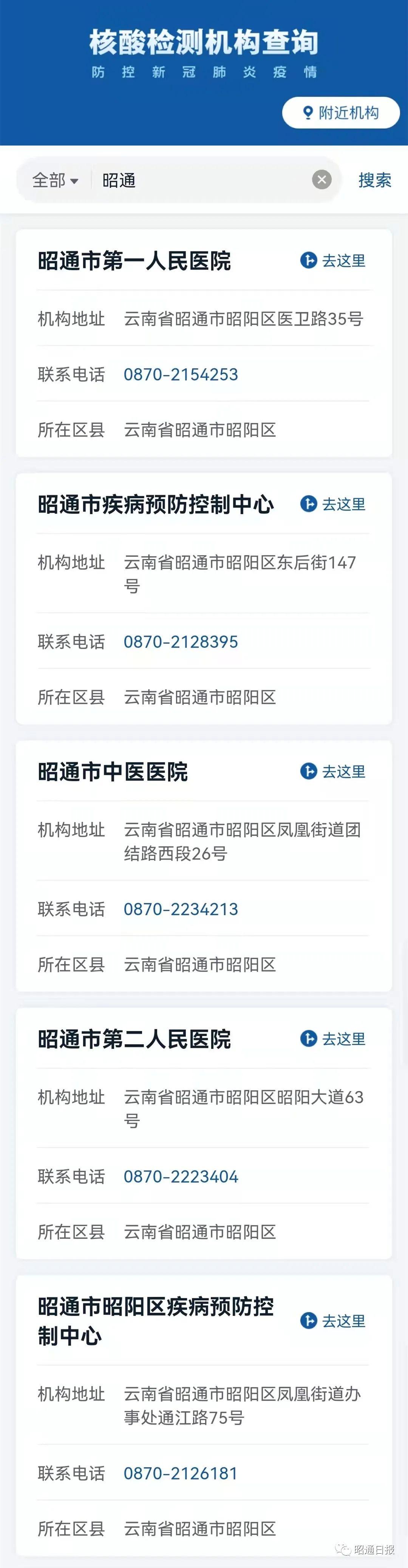Clear the search text with the X icon
Viewport: 408px width, 1568px height.
pos(321,179)
